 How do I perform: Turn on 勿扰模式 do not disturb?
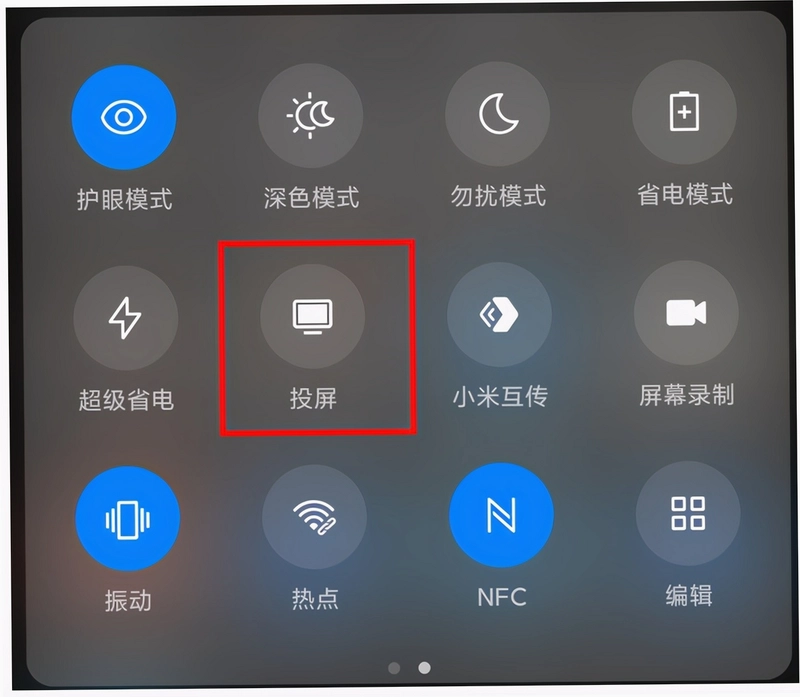tap(497, 114)
